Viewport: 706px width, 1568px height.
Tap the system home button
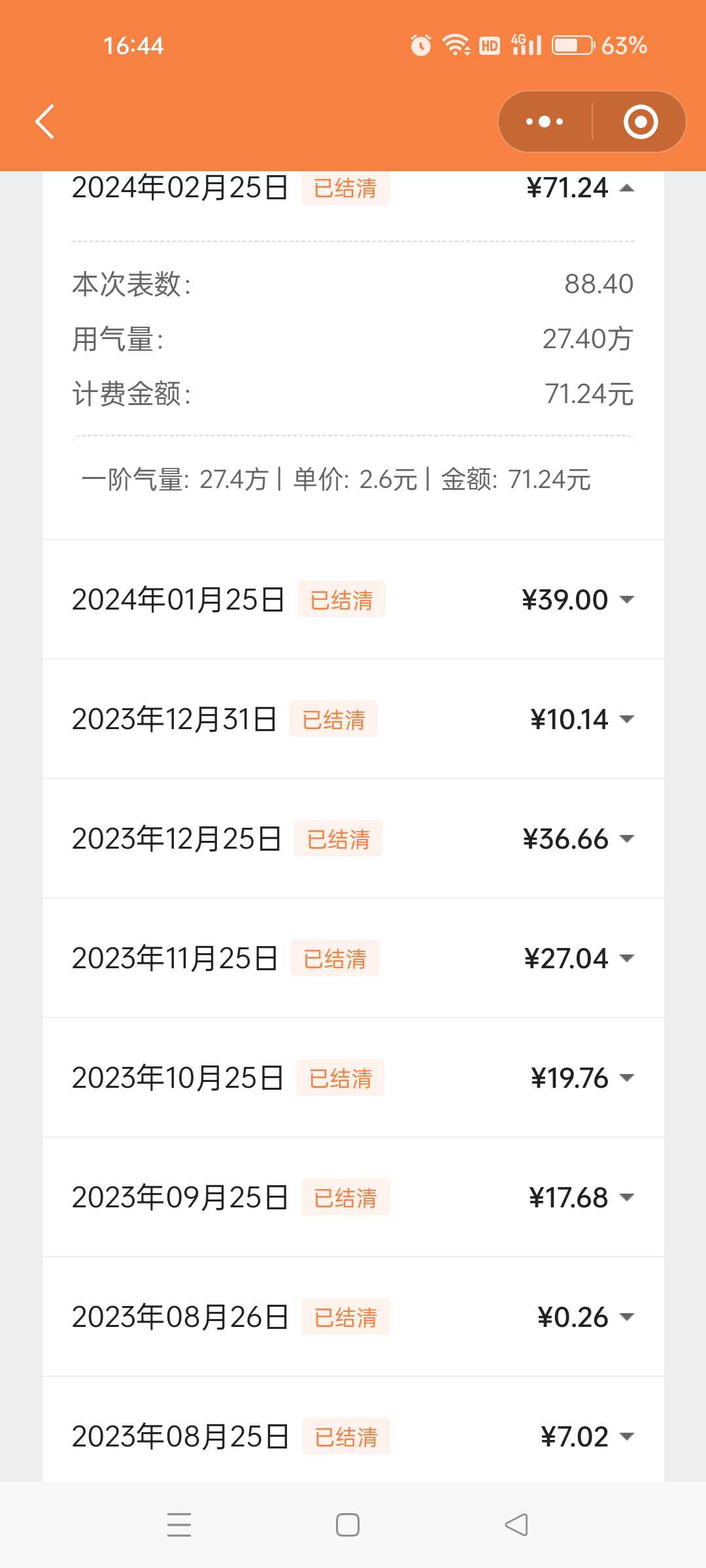(x=348, y=1525)
